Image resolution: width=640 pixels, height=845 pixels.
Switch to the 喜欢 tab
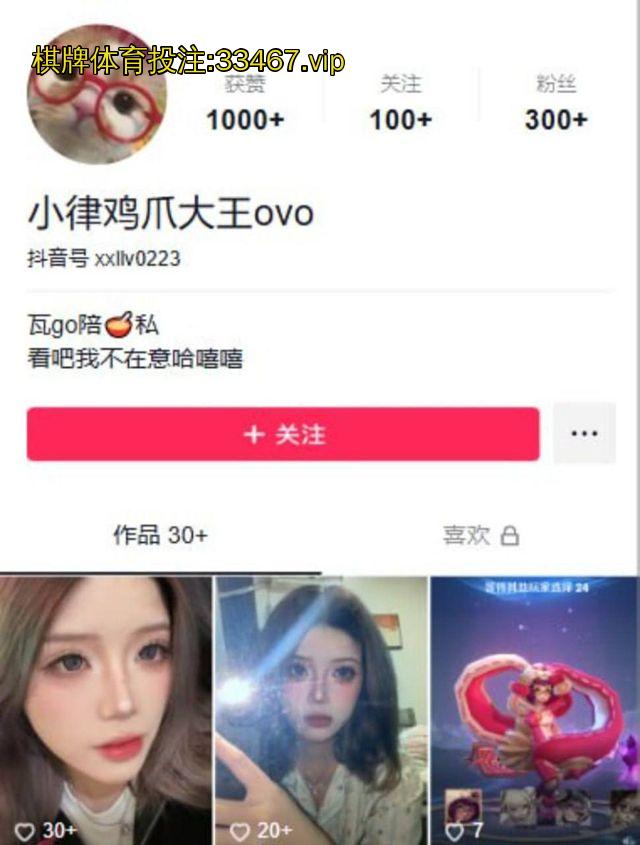pos(480,536)
